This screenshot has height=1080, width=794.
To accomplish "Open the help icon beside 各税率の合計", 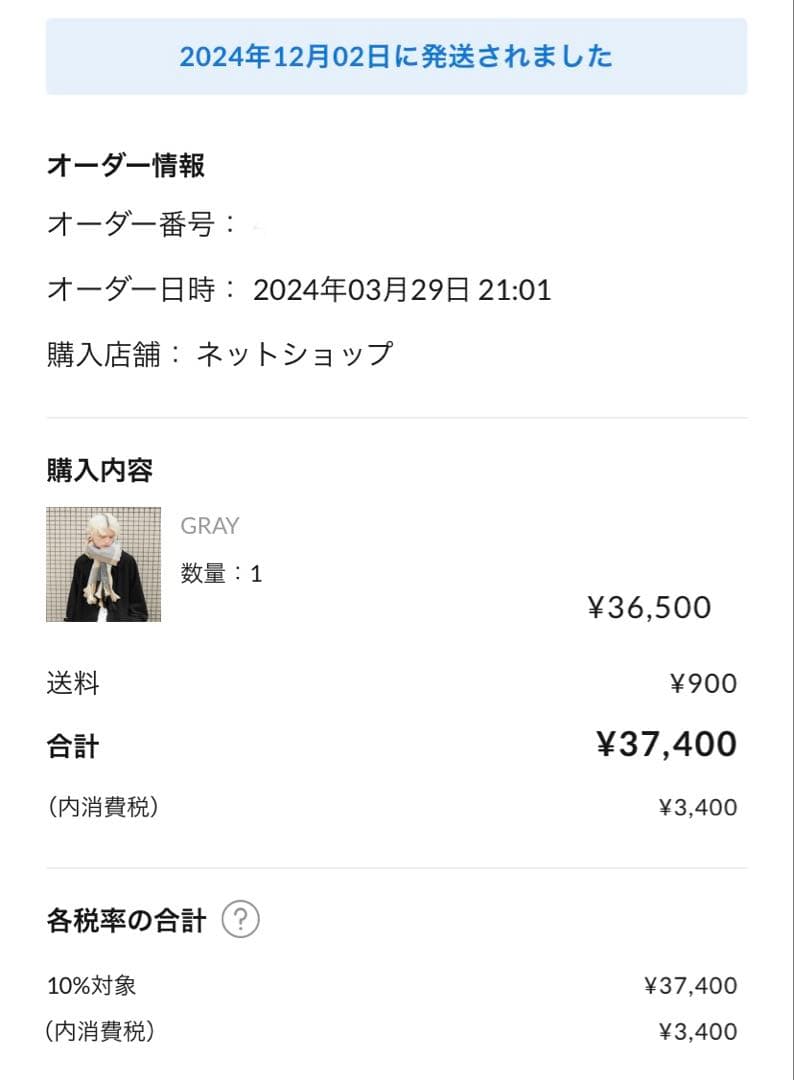I will tap(240, 919).
